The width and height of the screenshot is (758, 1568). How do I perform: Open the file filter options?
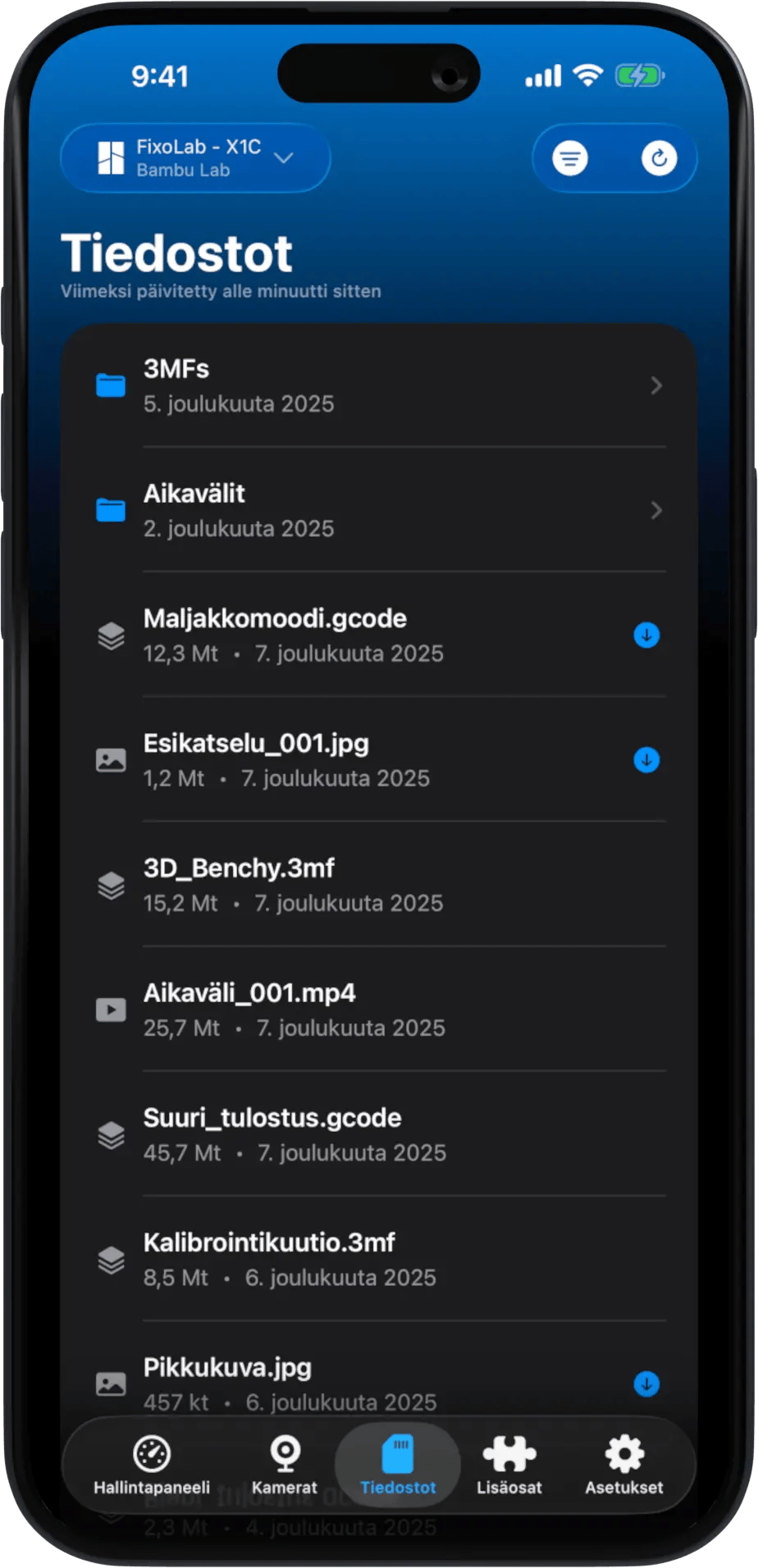click(x=570, y=157)
